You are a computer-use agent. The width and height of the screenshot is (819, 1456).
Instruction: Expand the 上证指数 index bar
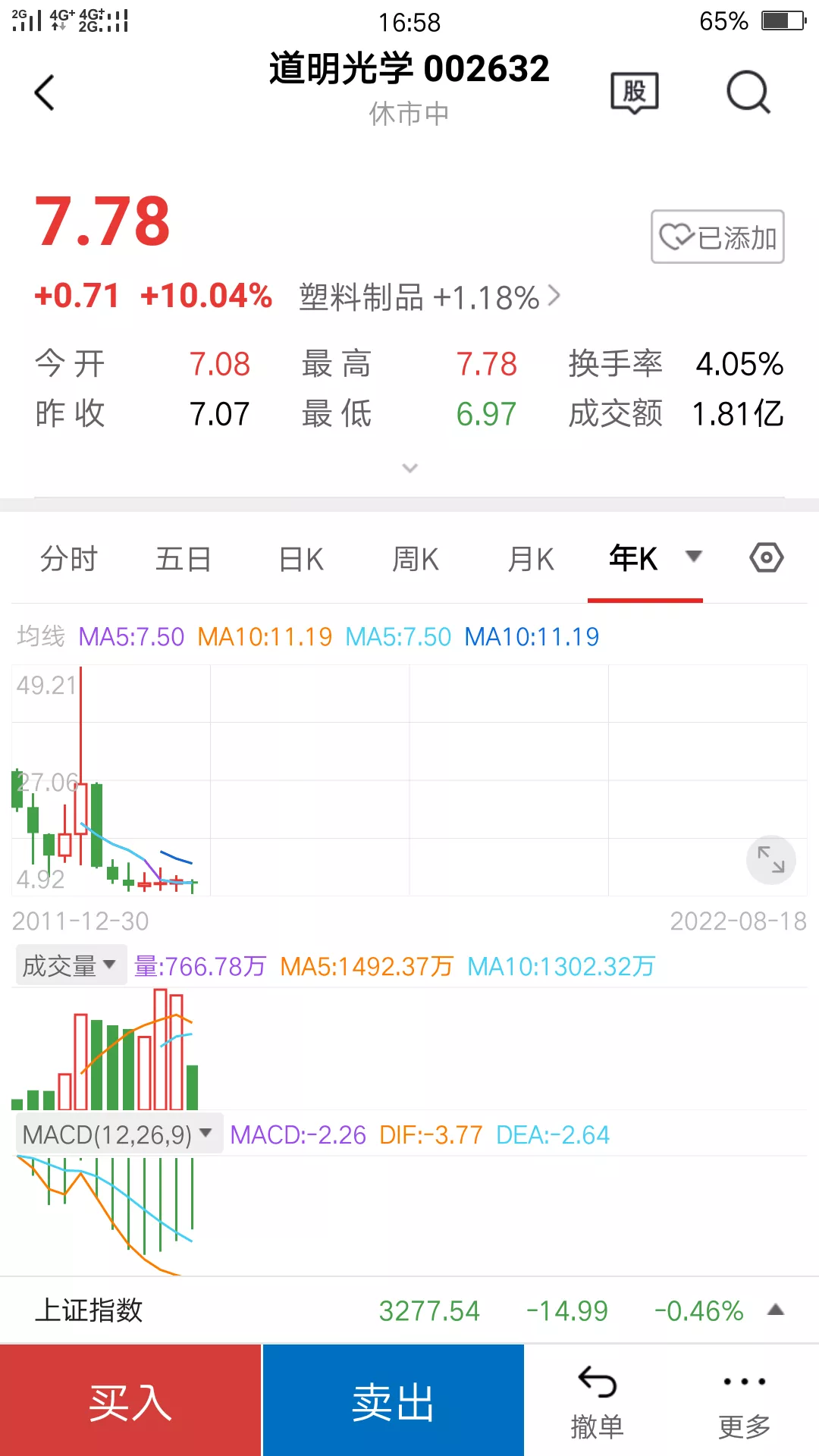pos(775,1310)
